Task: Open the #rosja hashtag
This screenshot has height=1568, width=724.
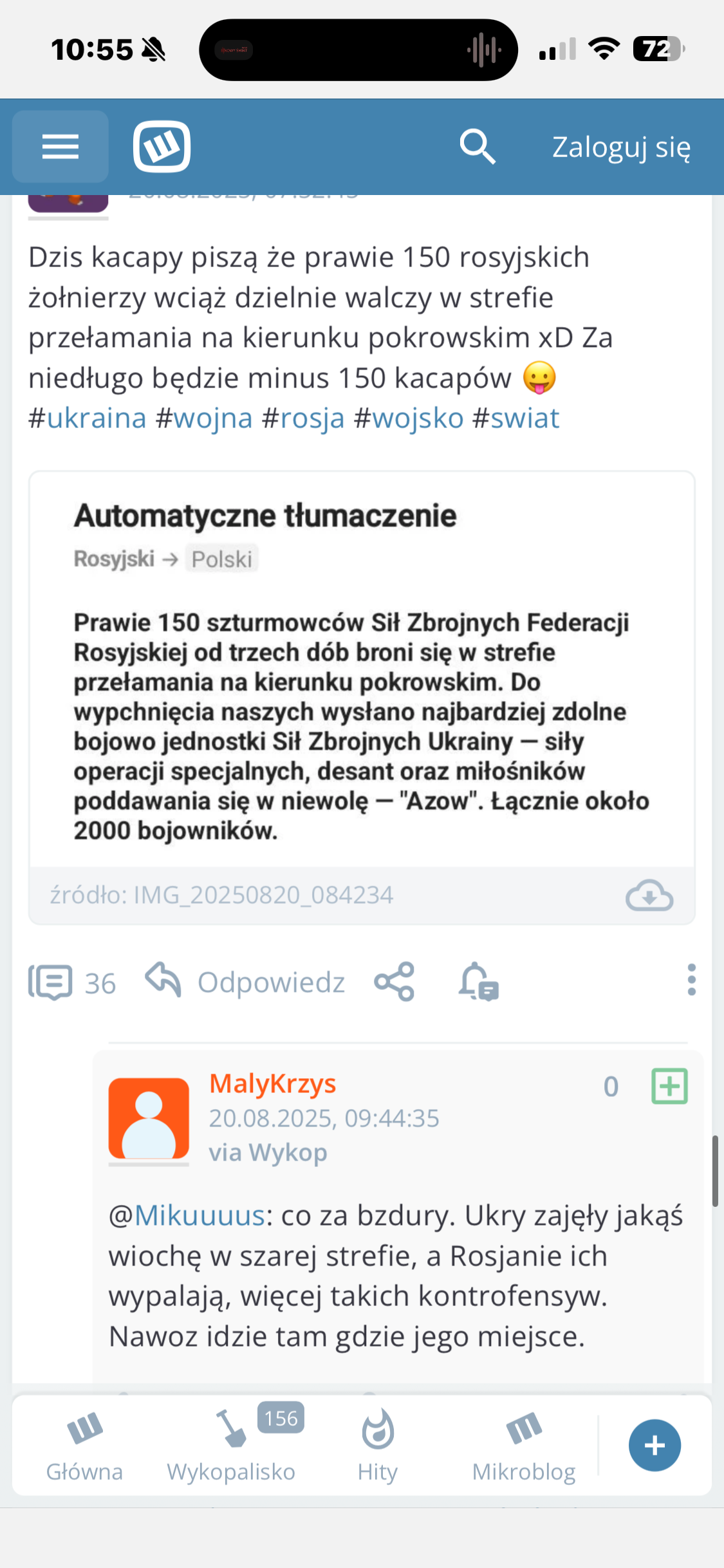Action: (x=304, y=418)
